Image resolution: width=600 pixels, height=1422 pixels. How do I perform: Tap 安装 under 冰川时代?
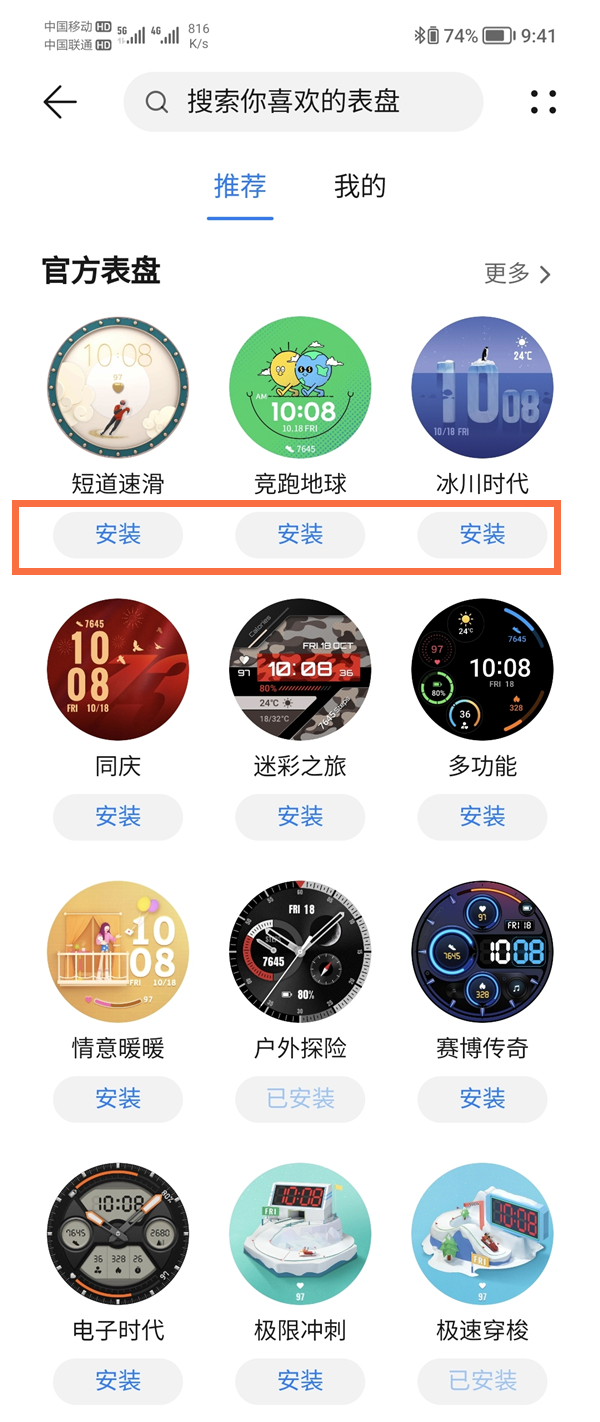pos(482,535)
